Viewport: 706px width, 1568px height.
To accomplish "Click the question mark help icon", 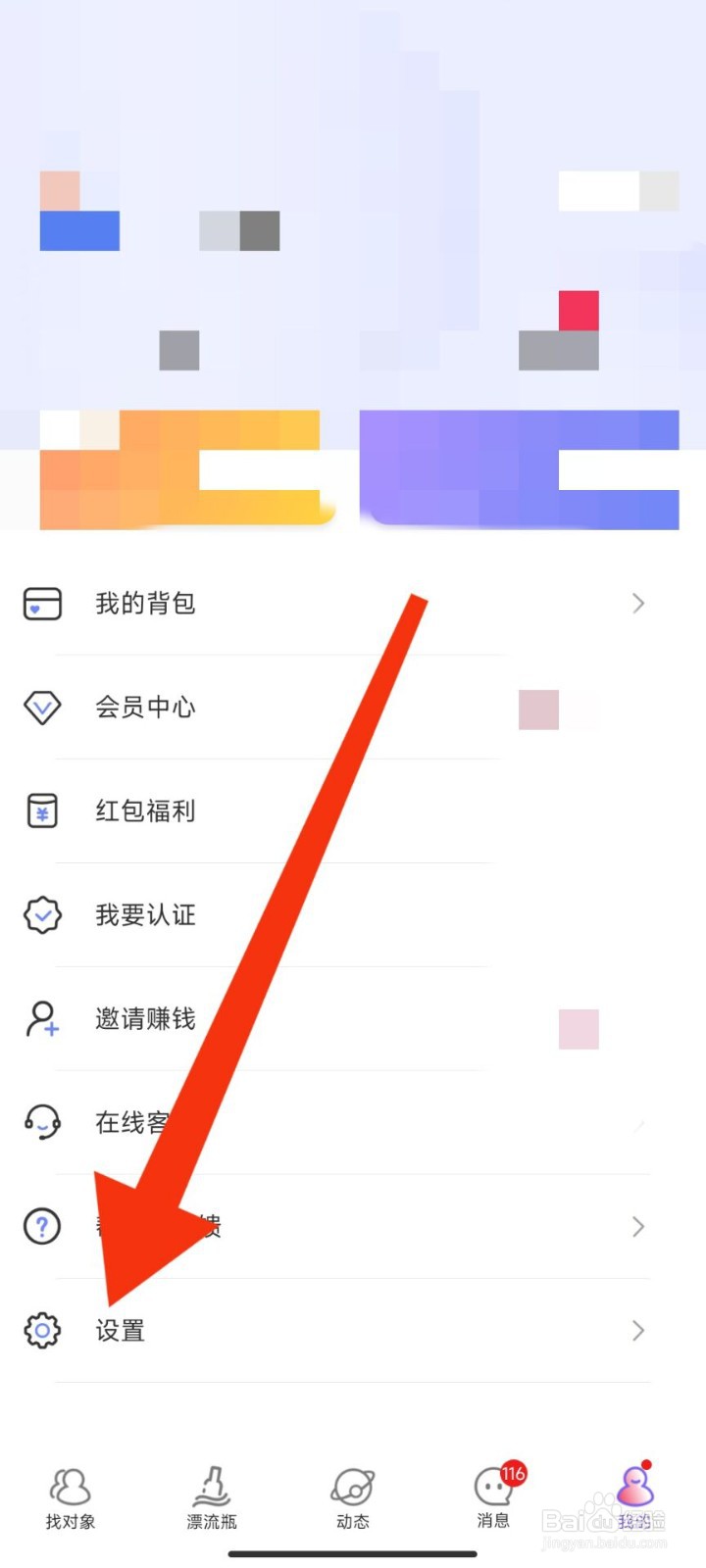I will (x=41, y=1227).
